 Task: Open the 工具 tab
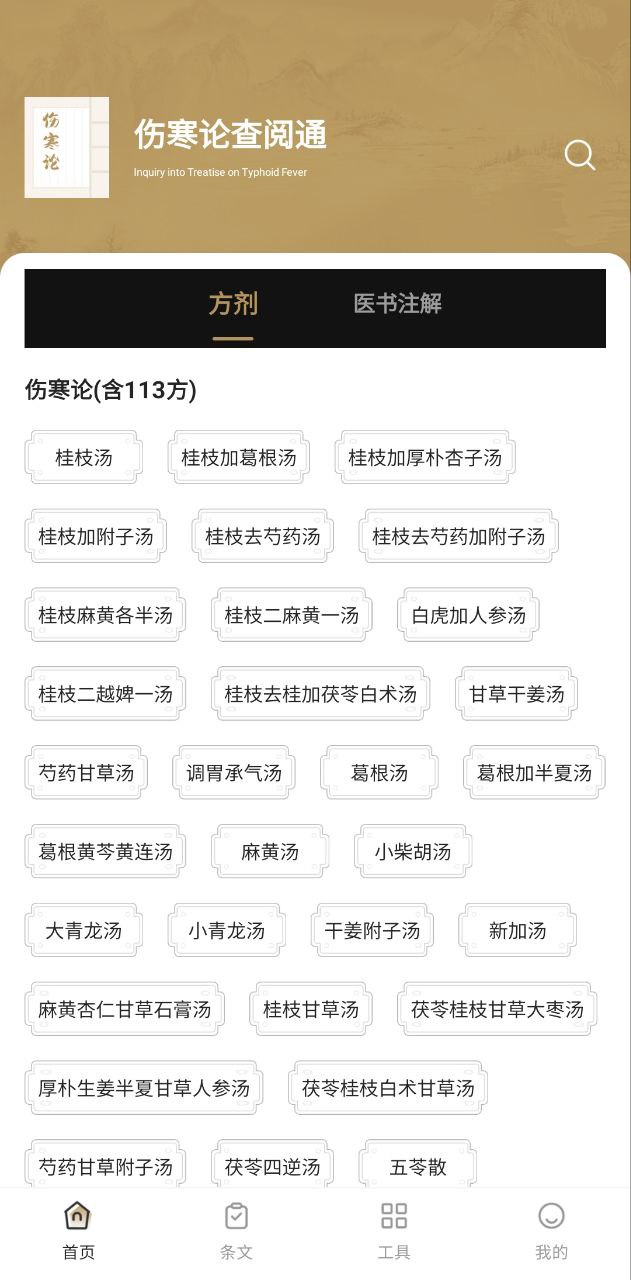tap(394, 1231)
